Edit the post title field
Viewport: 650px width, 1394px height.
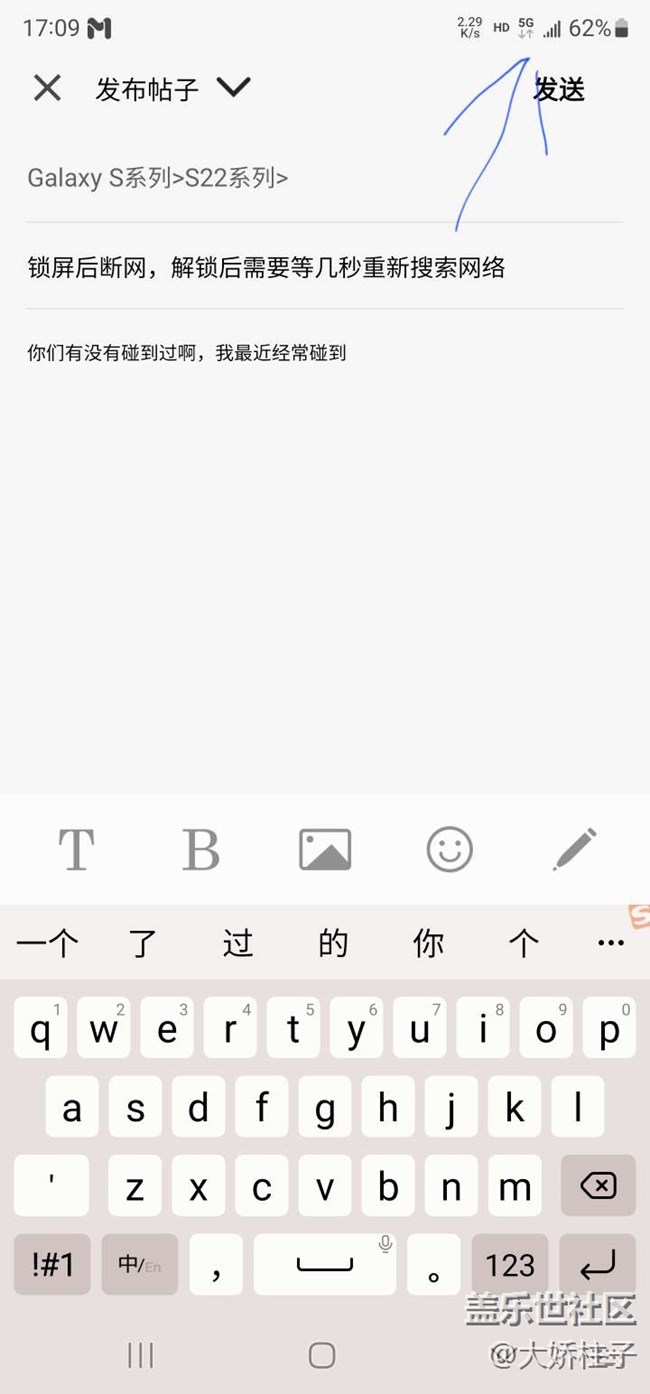tap(325, 267)
